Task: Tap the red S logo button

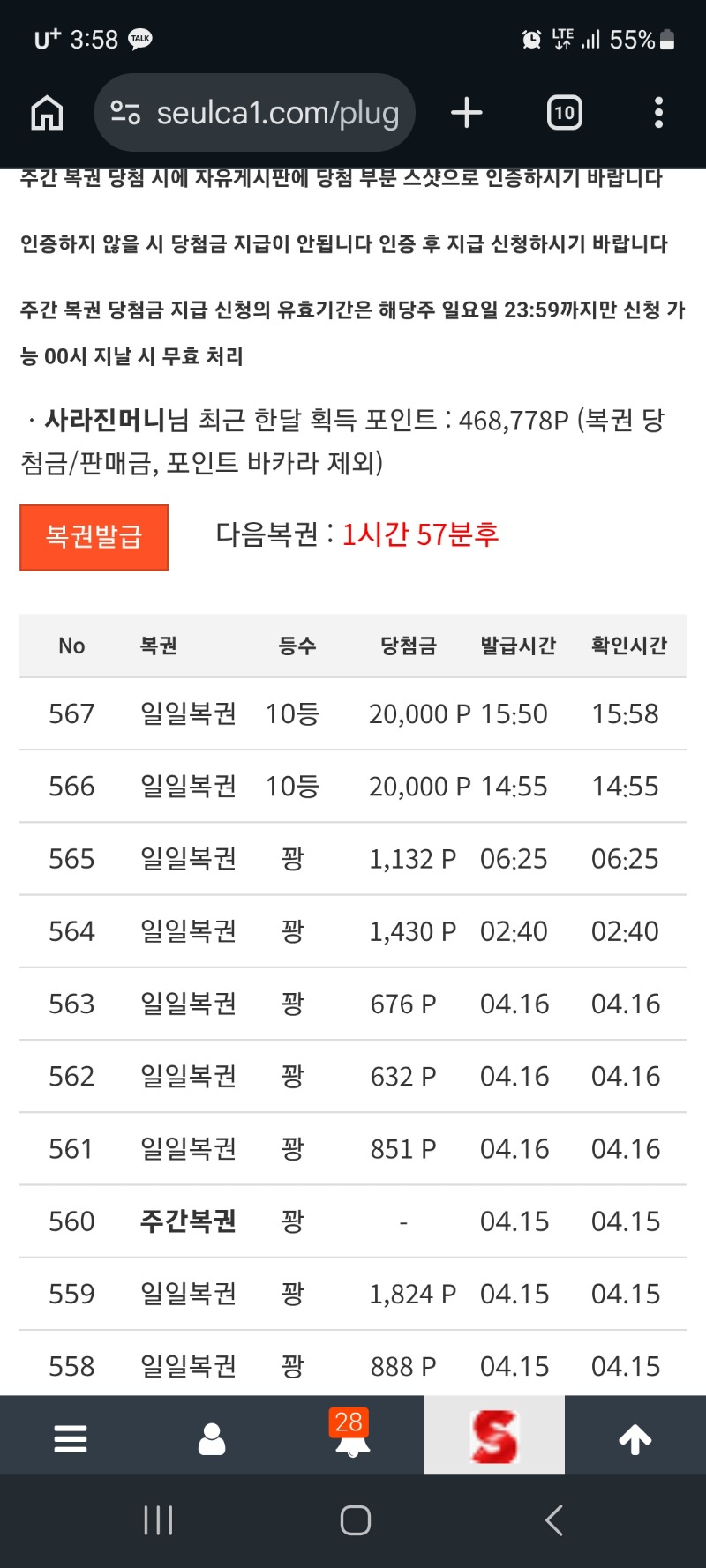Action: click(x=494, y=1436)
